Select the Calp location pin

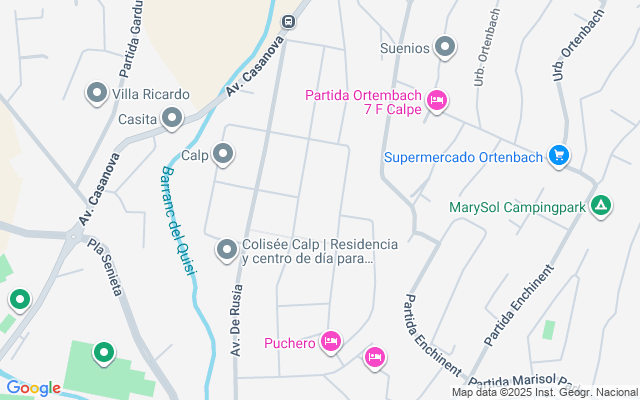(223, 155)
